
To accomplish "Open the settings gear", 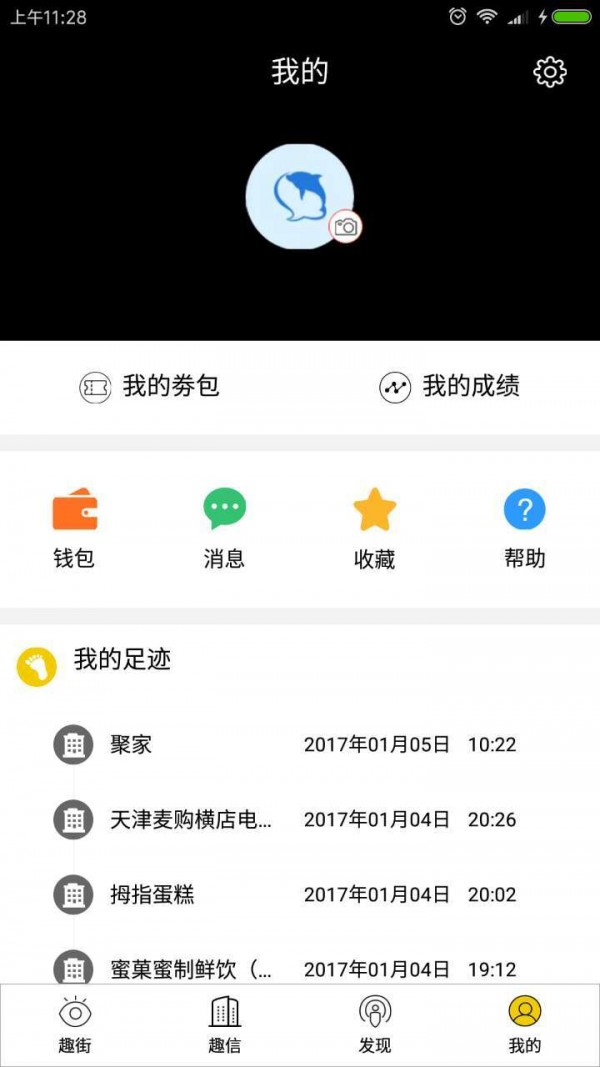I will pos(550,72).
